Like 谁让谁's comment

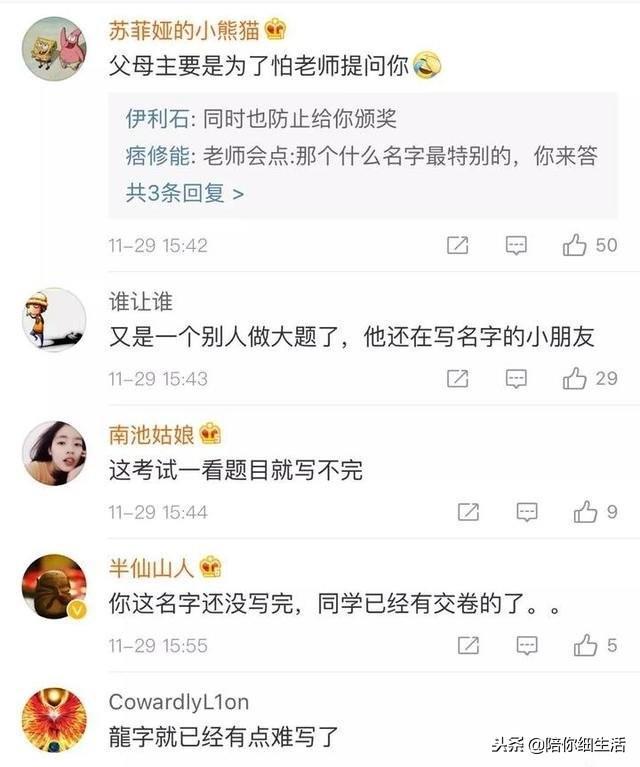coord(575,378)
